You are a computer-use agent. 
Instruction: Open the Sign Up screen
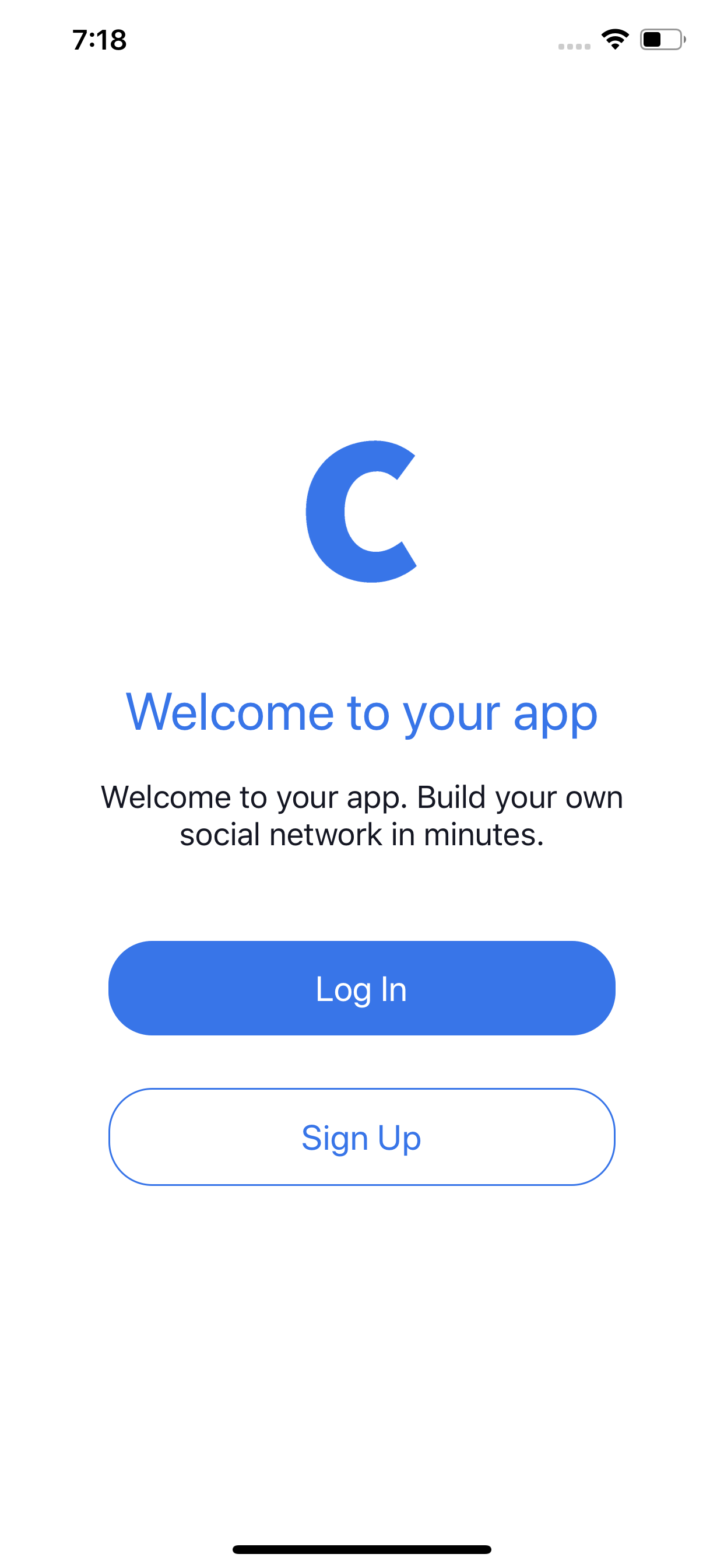pyautogui.click(x=361, y=1136)
